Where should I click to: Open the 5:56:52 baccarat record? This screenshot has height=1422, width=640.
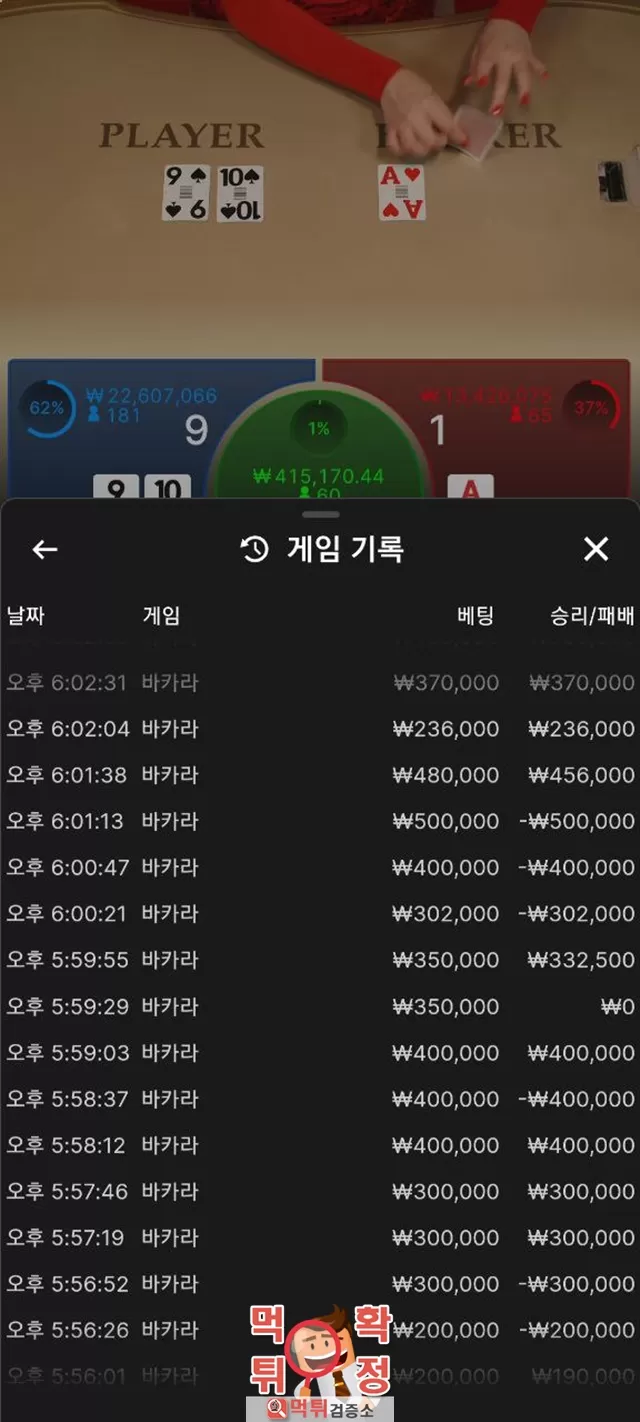[320, 1283]
